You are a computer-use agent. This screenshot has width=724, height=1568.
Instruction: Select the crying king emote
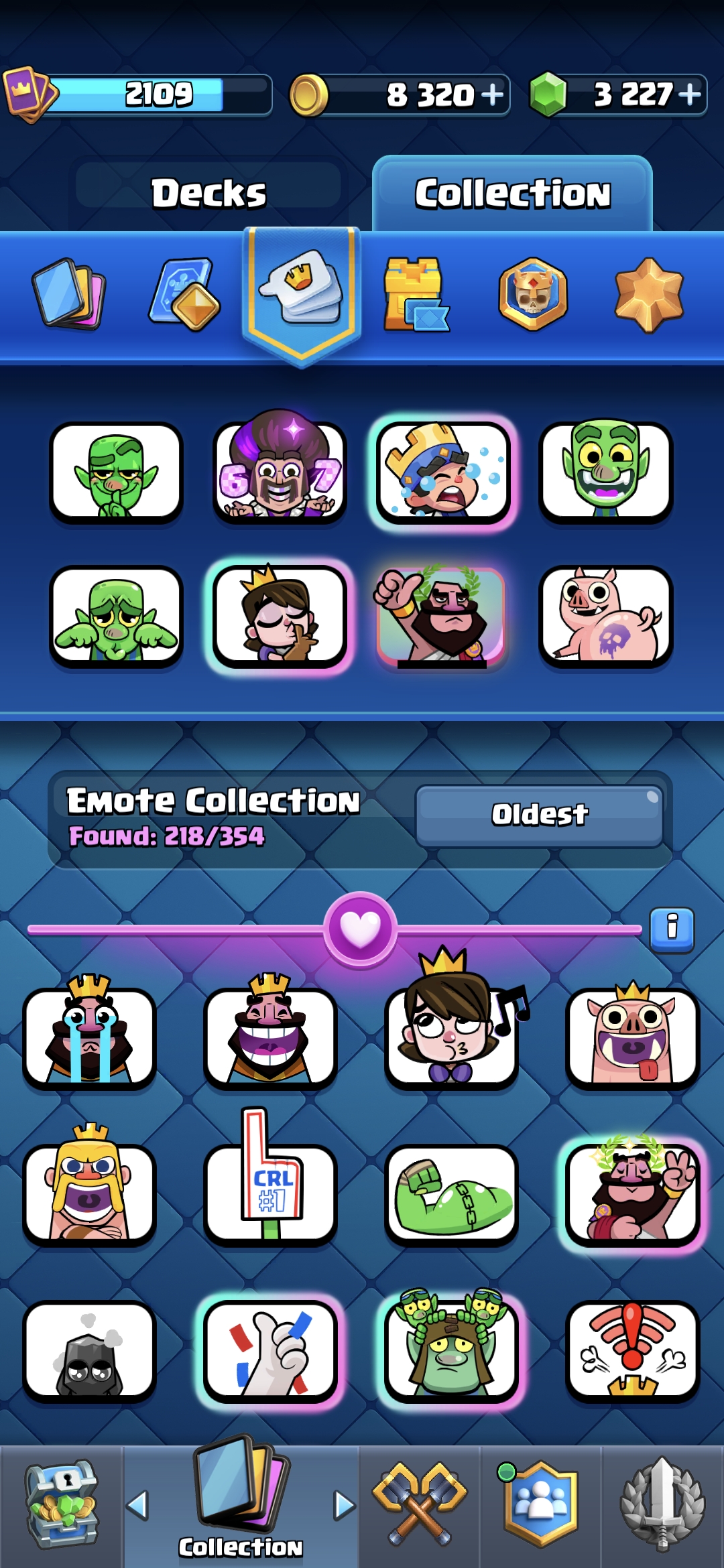[x=89, y=1033]
